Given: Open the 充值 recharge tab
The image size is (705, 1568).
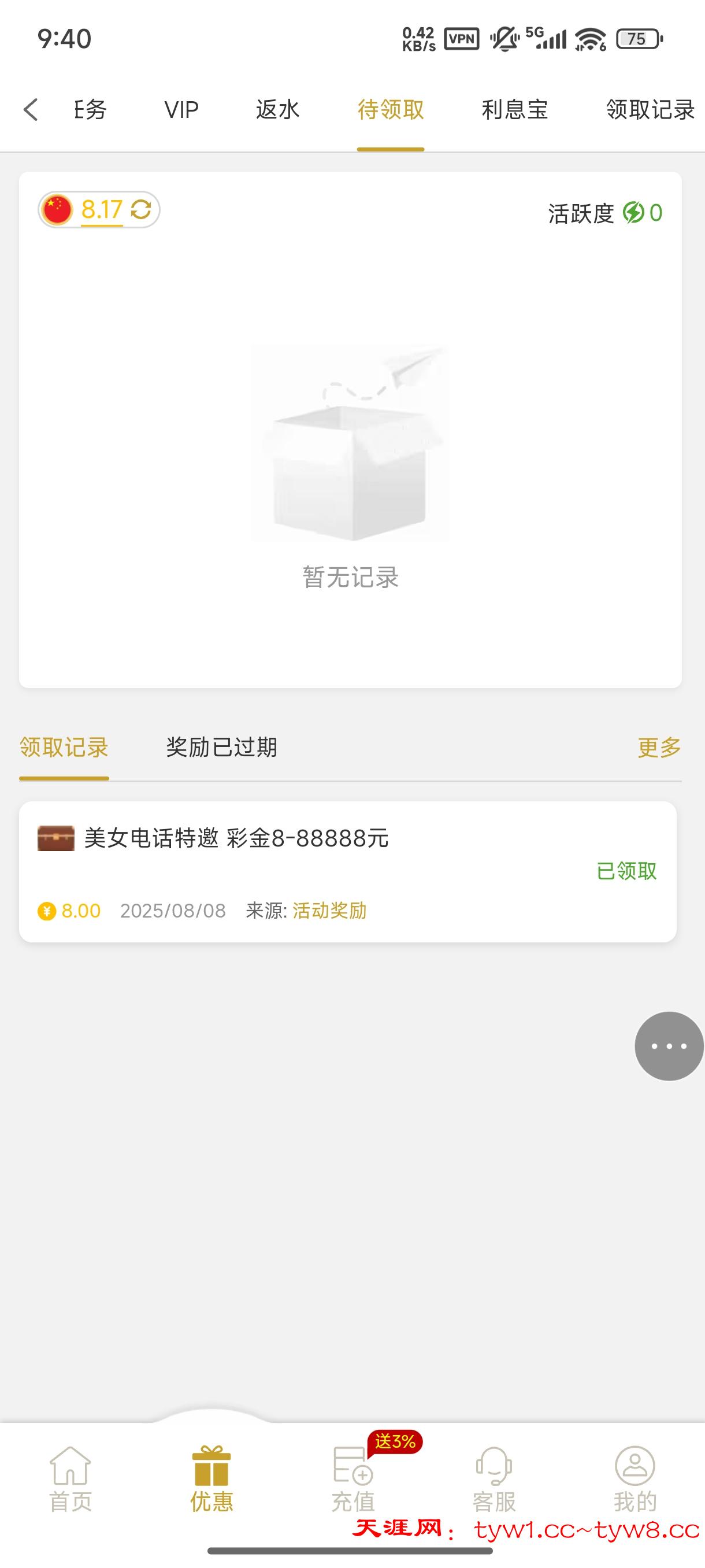Looking at the screenshot, I should click(x=353, y=1479).
